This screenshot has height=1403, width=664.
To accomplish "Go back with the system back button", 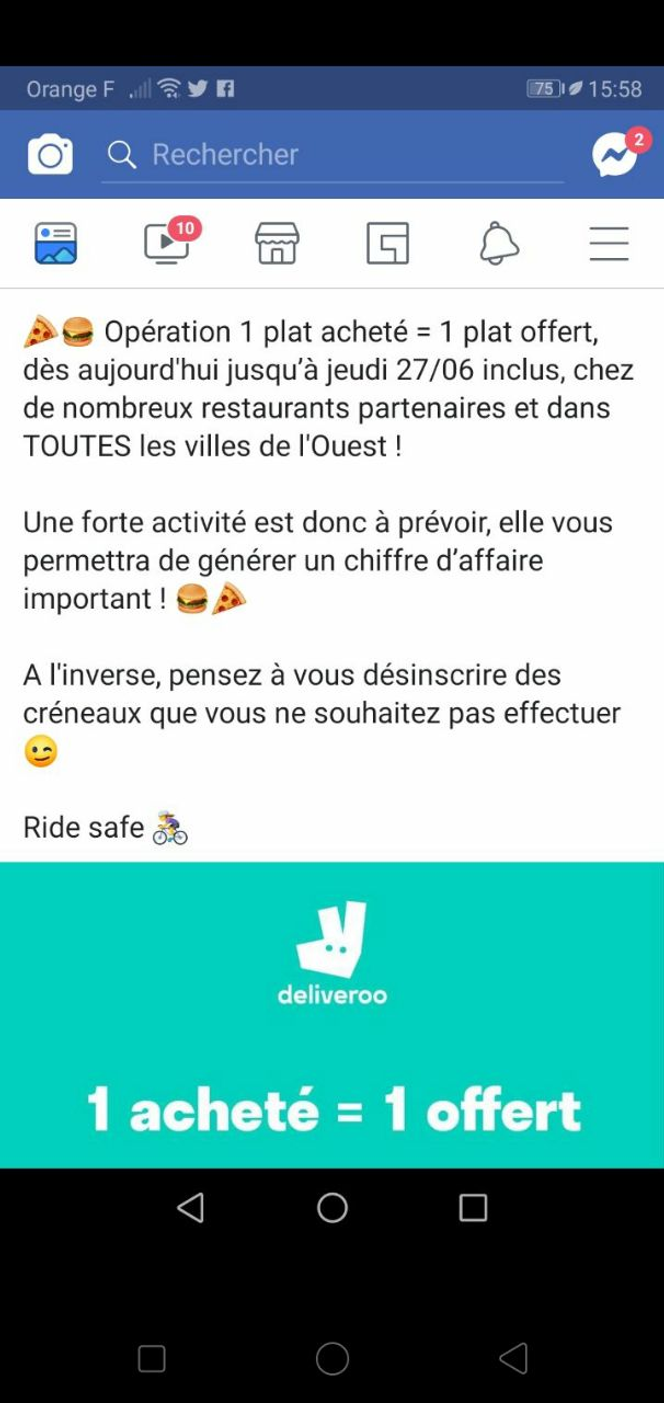I will [190, 1207].
